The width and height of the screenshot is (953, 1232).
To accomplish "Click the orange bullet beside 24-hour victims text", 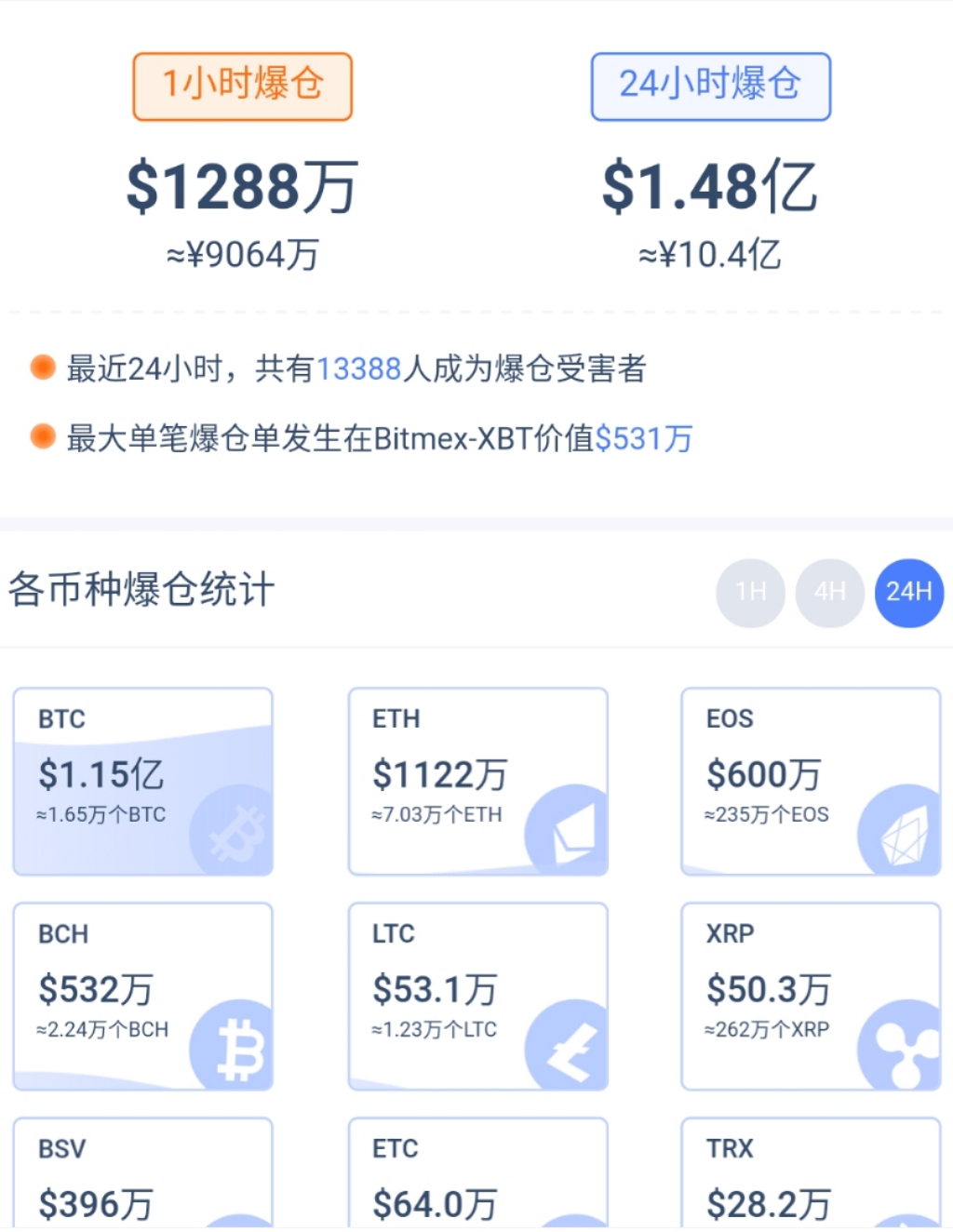I will click(x=41, y=368).
